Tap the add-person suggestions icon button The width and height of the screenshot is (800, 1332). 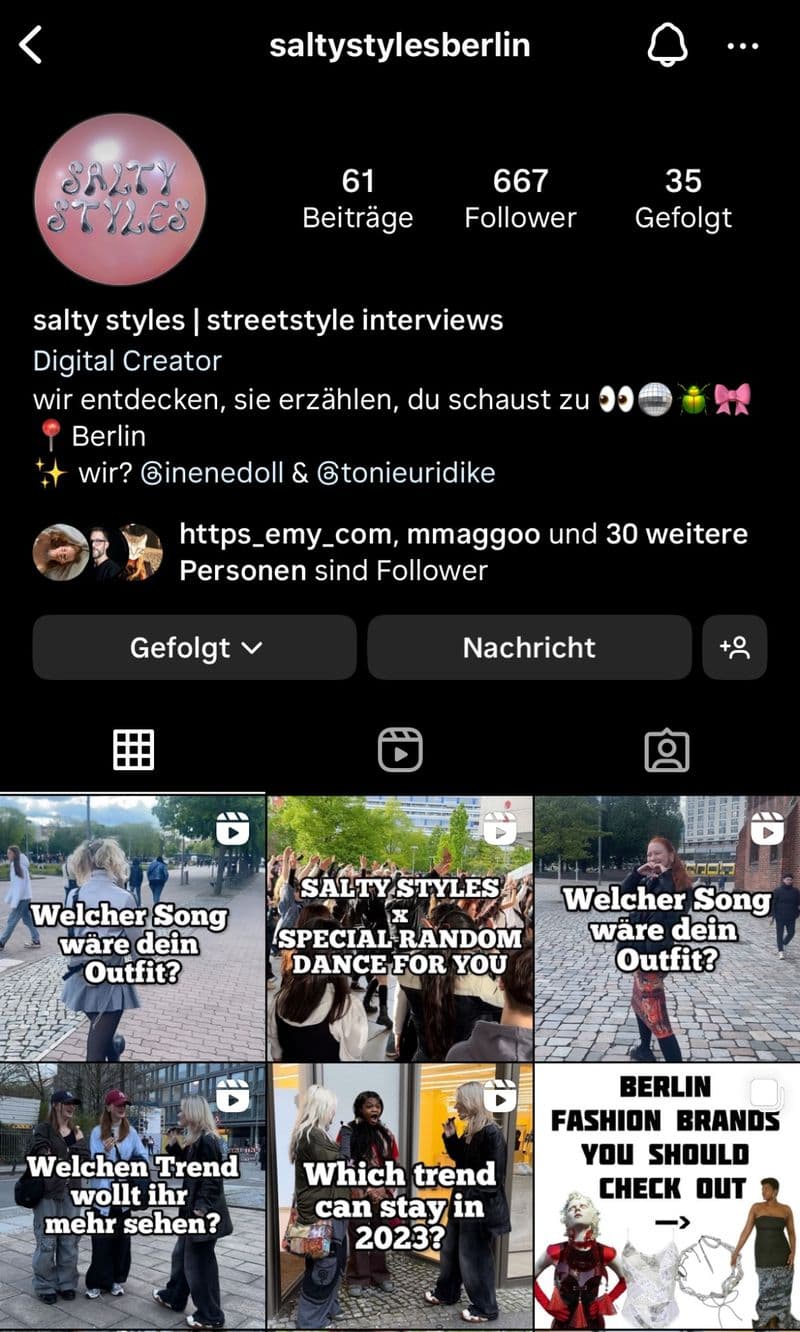click(x=735, y=648)
